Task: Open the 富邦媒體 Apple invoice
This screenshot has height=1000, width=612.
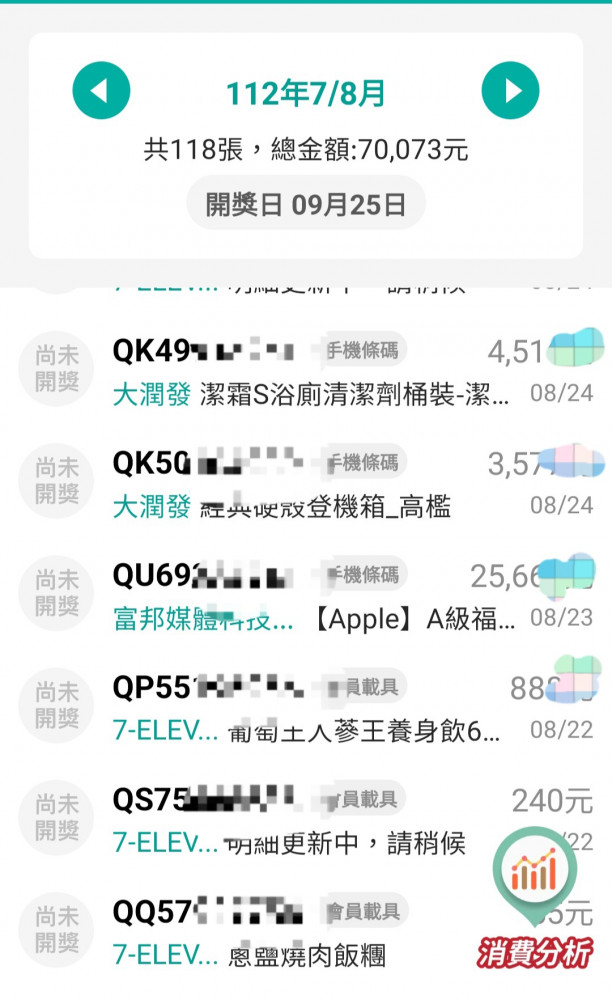Action: tap(306, 594)
